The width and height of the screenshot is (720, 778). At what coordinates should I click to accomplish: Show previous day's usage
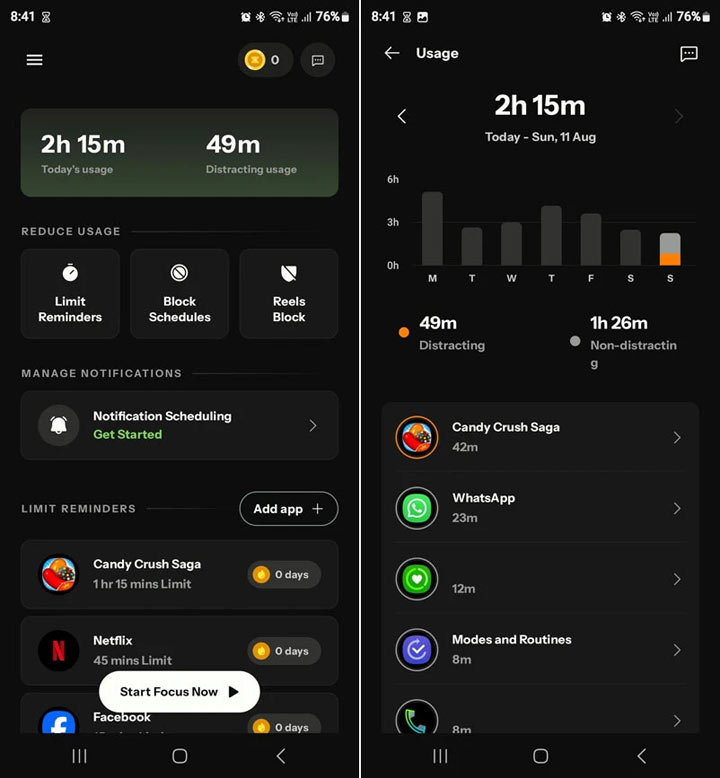click(402, 117)
